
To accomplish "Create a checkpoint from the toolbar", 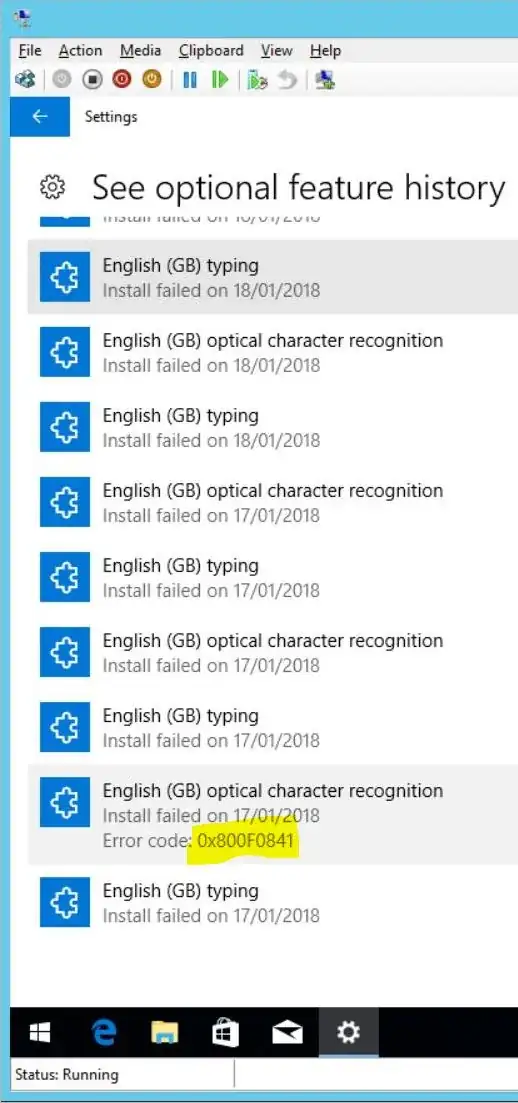I will [258, 79].
